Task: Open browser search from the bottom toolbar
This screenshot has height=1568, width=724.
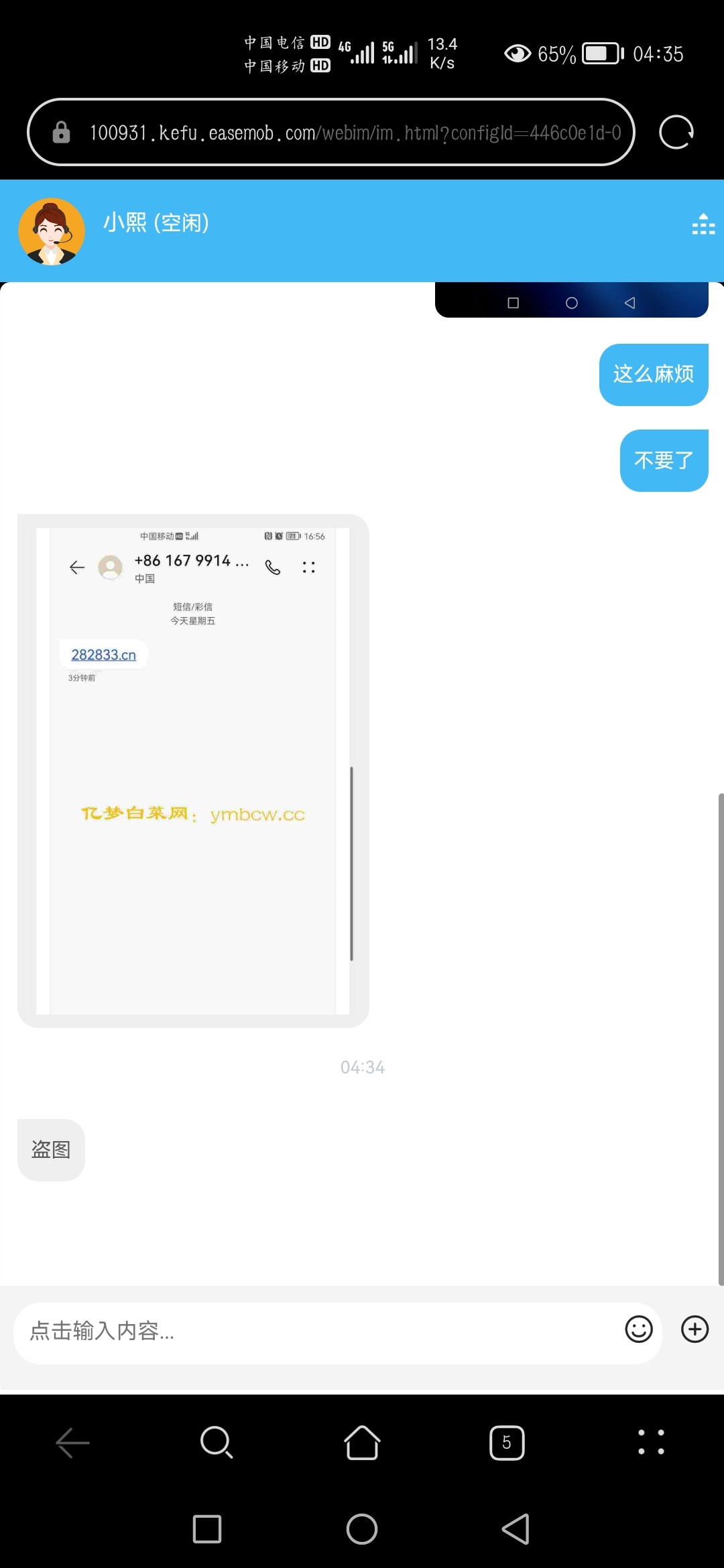Action: [217, 1442]
